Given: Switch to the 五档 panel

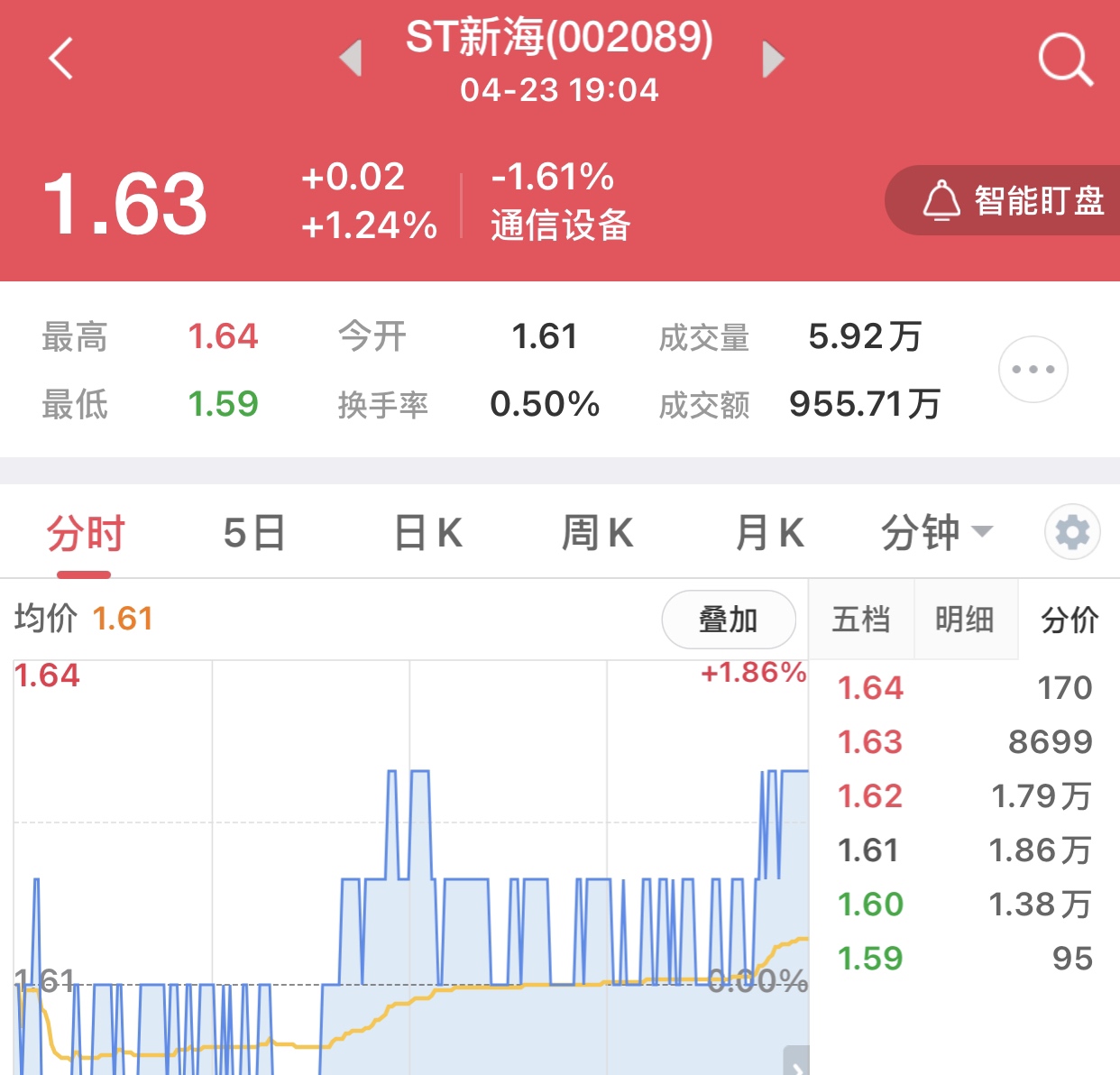Looking at the screenshot, I should coord(861,620).
